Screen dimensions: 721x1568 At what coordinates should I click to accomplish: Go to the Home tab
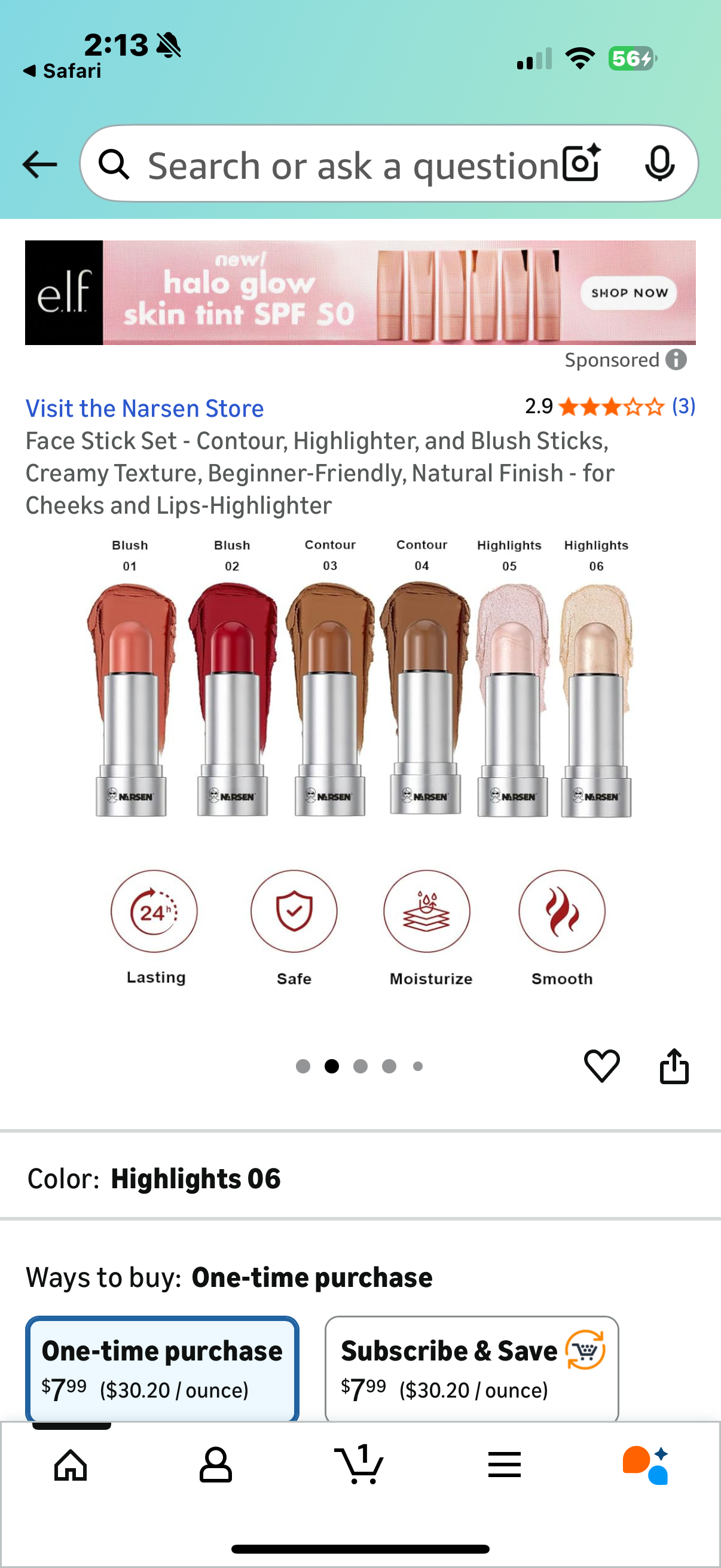71,1465
